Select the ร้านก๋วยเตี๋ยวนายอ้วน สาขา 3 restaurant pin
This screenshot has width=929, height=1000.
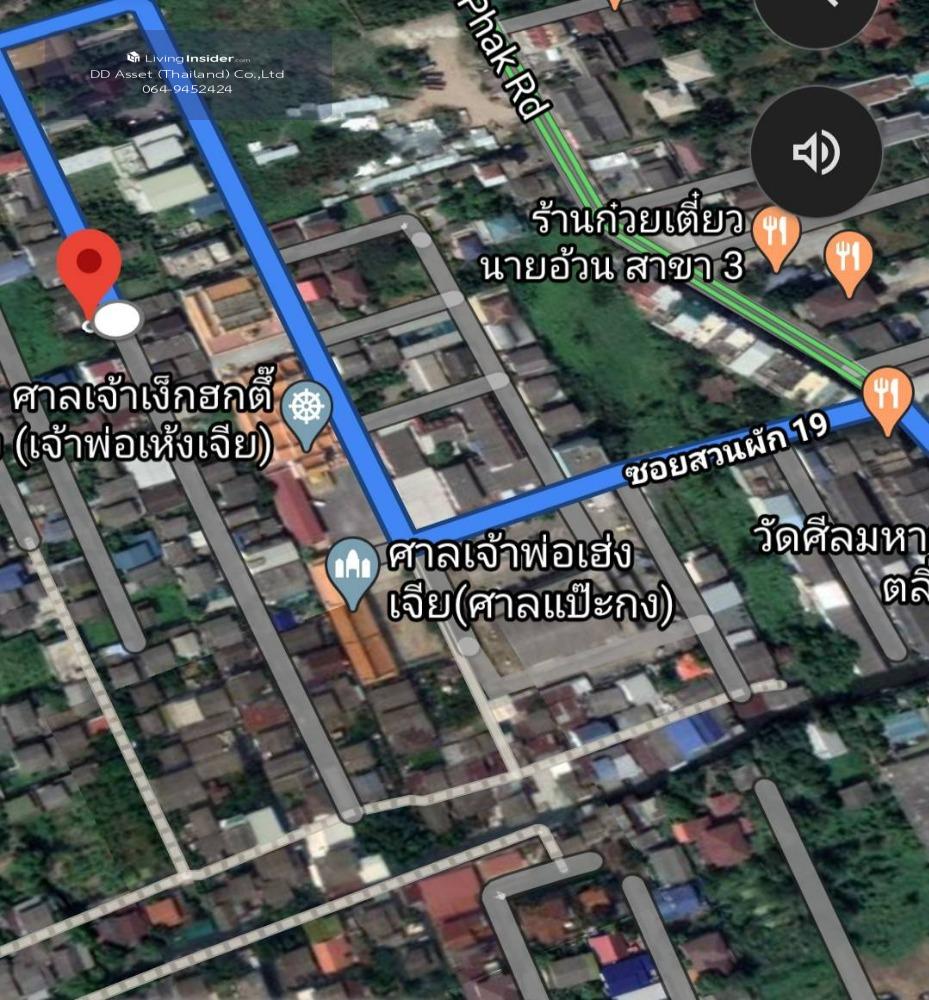(x=776, y=236)
